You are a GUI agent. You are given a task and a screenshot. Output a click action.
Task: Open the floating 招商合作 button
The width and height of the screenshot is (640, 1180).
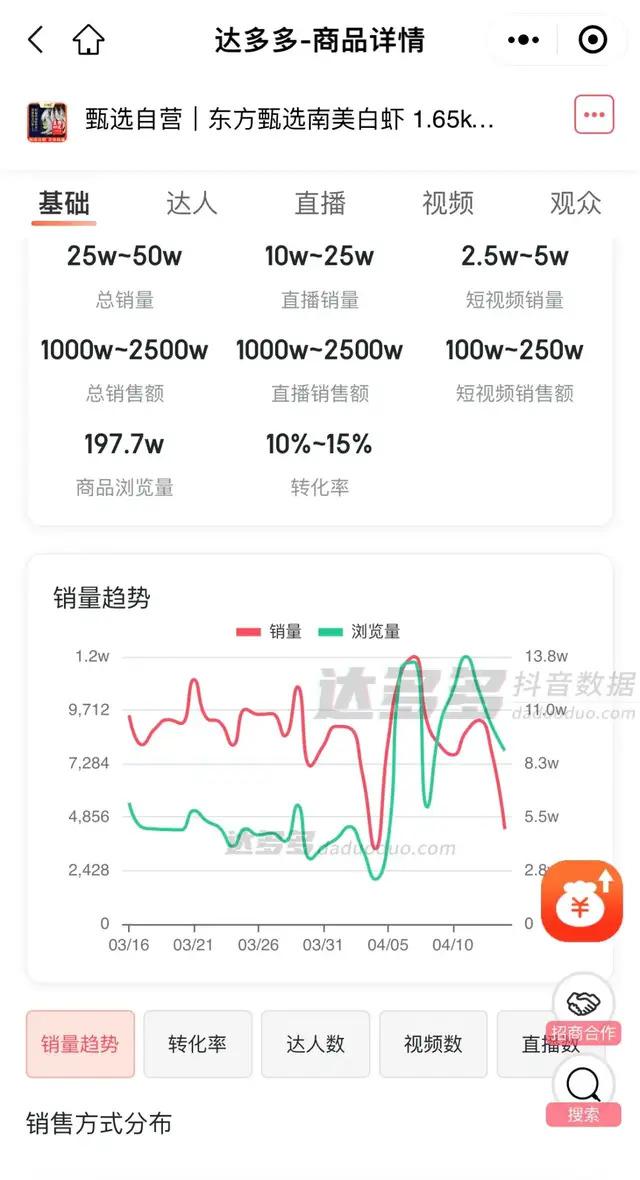click(x=584, y=1009)
